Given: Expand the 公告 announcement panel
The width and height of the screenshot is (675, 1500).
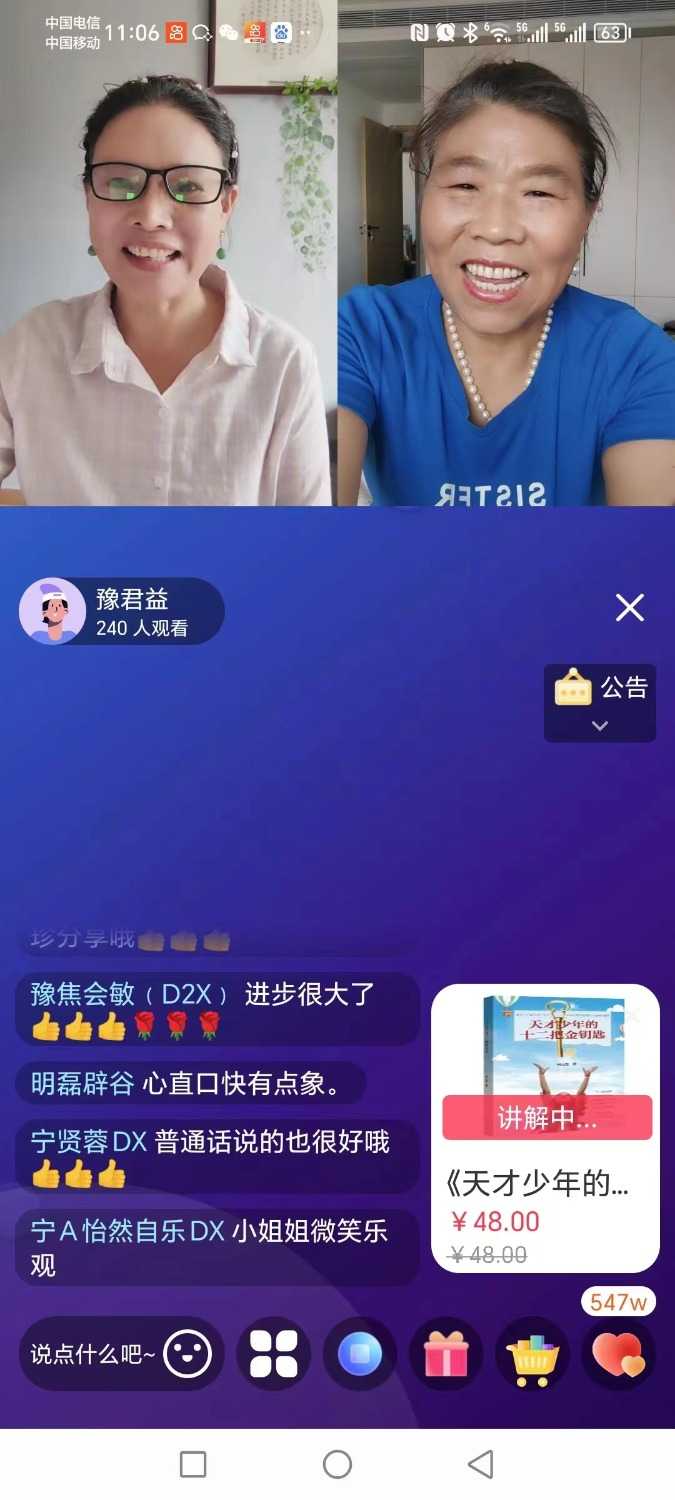Looking at the screenshot, I should point(600,703).
